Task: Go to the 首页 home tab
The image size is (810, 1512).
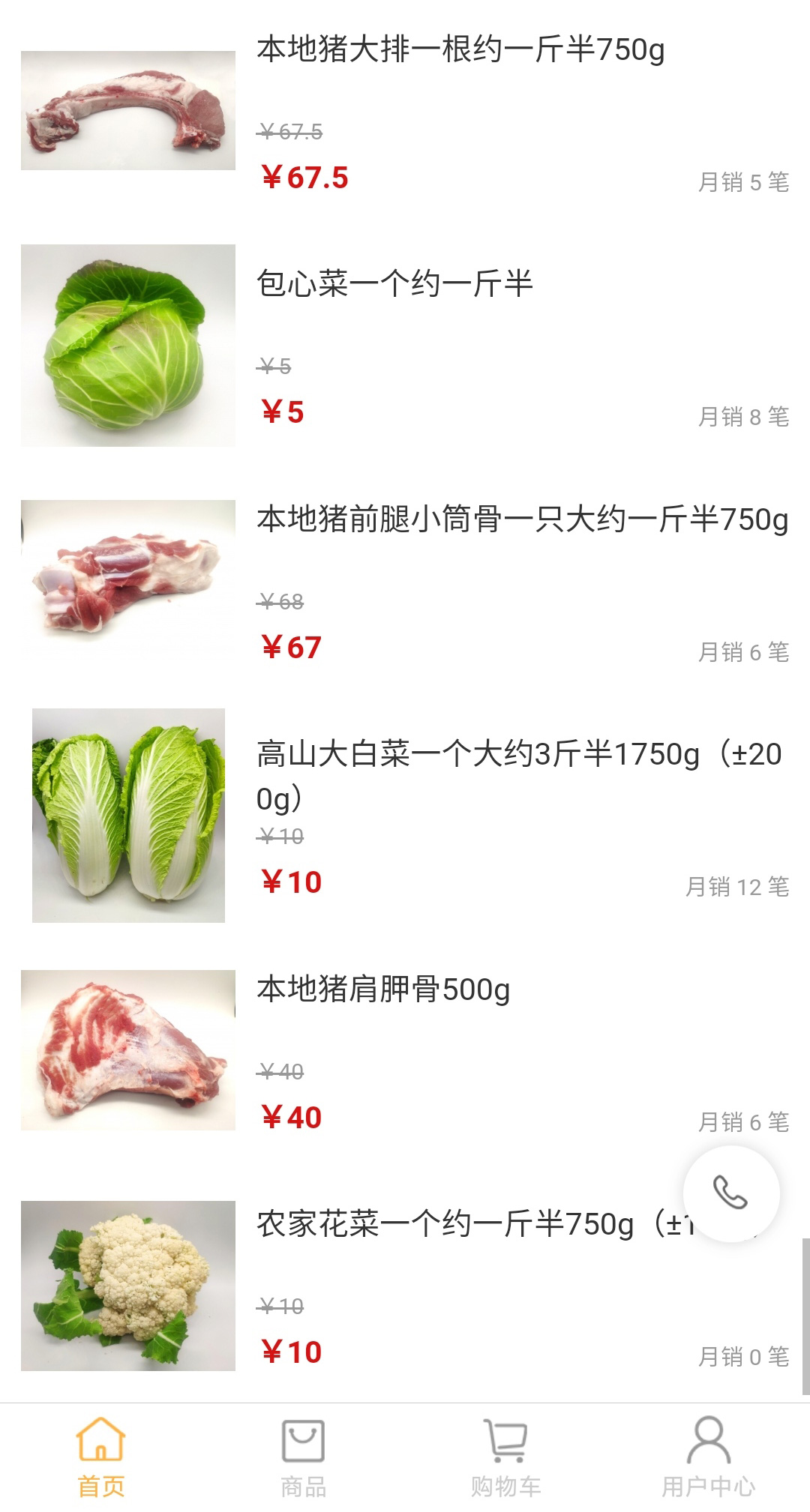Action: [101, 1457]
